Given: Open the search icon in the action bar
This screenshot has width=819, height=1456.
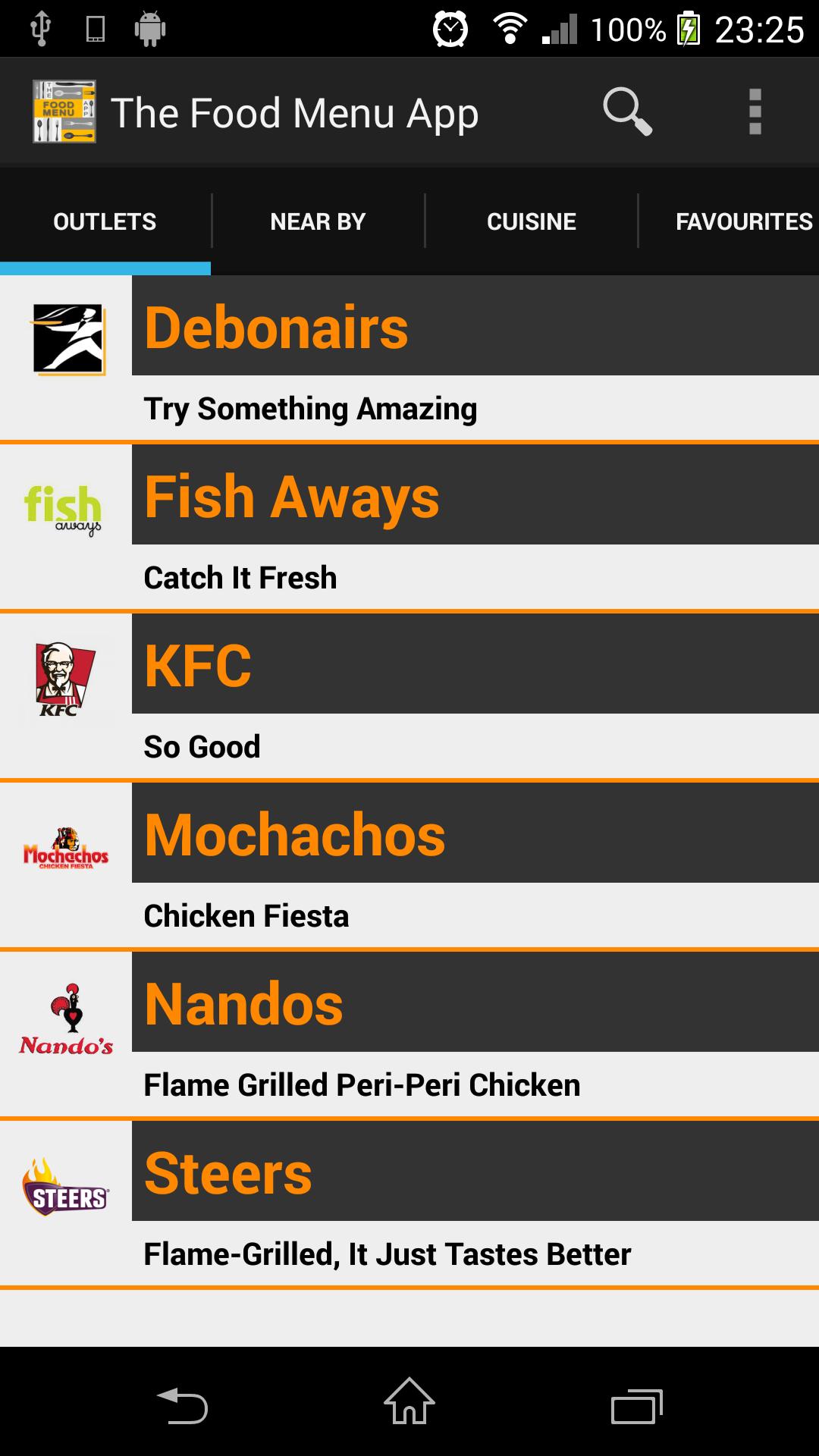Looking at the screenshot, I should [x=626, y=111].
